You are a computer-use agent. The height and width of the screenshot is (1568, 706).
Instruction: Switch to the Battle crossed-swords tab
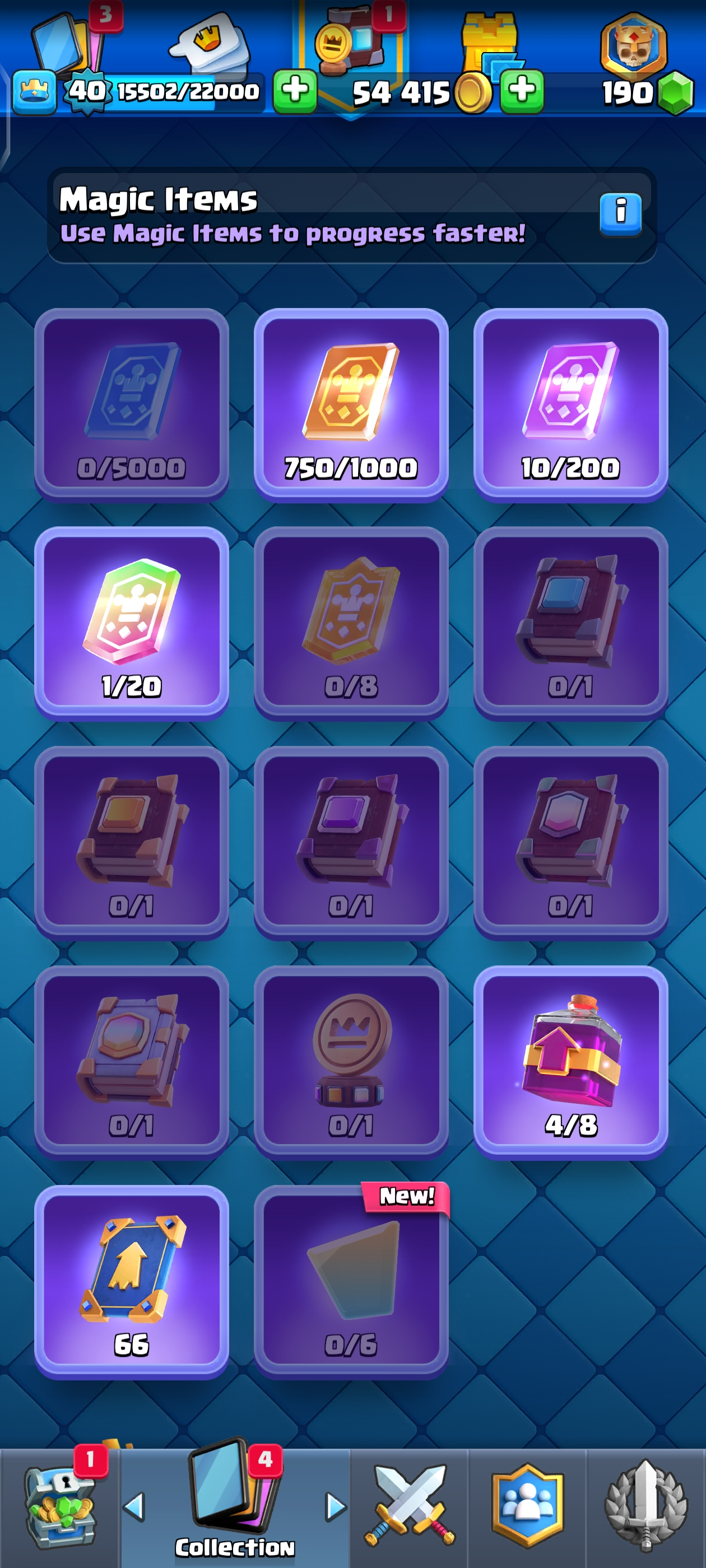coord(410,1506)
